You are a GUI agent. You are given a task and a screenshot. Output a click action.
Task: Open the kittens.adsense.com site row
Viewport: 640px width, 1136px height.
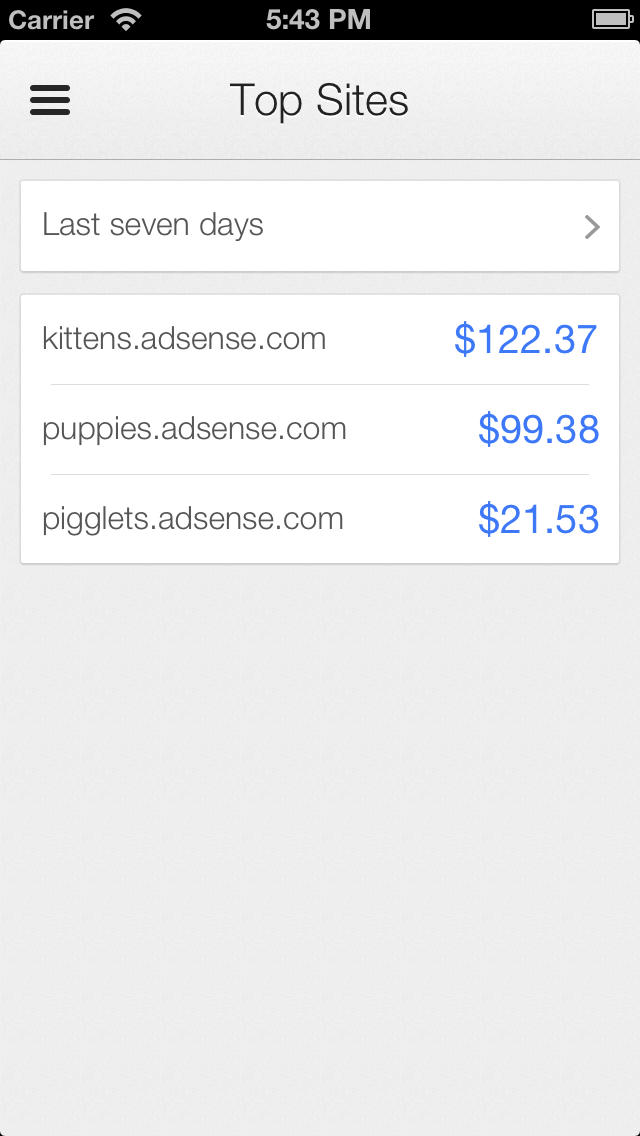[320, 339]
